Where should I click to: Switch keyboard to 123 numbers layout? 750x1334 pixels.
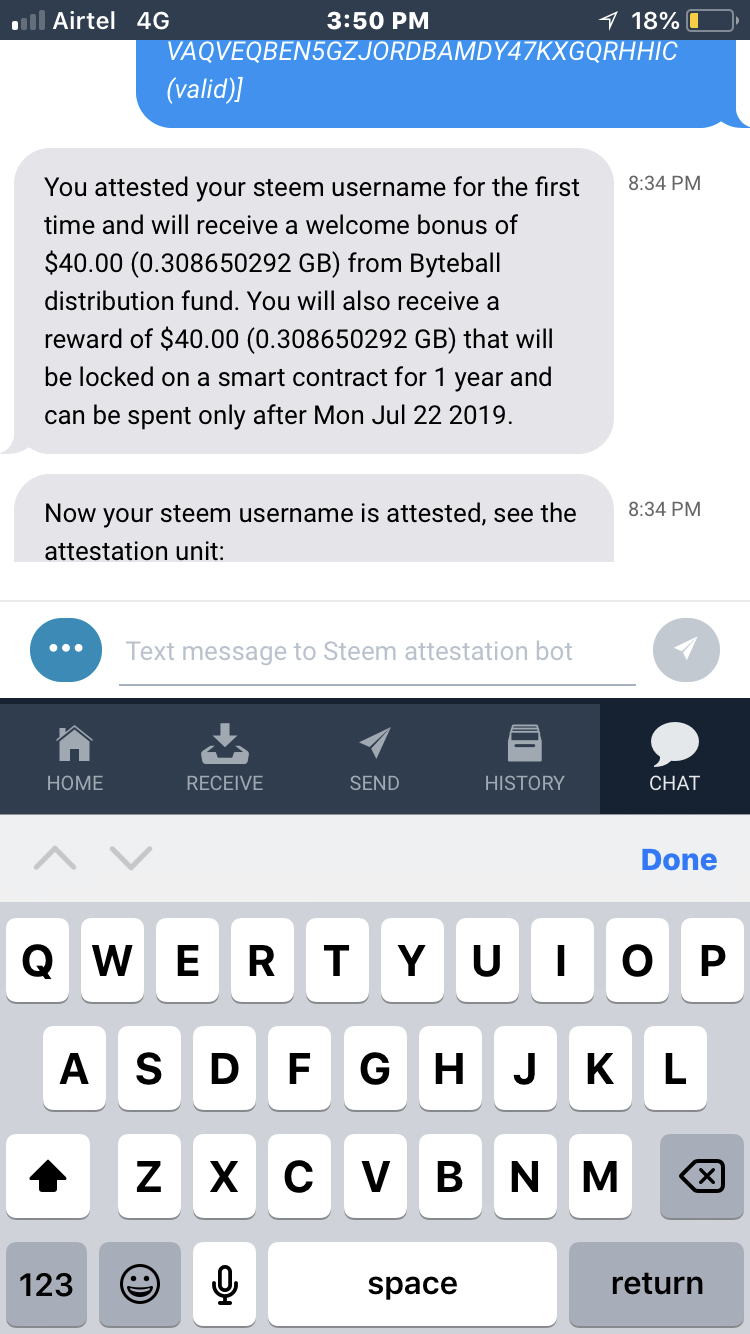[47, 1283]
